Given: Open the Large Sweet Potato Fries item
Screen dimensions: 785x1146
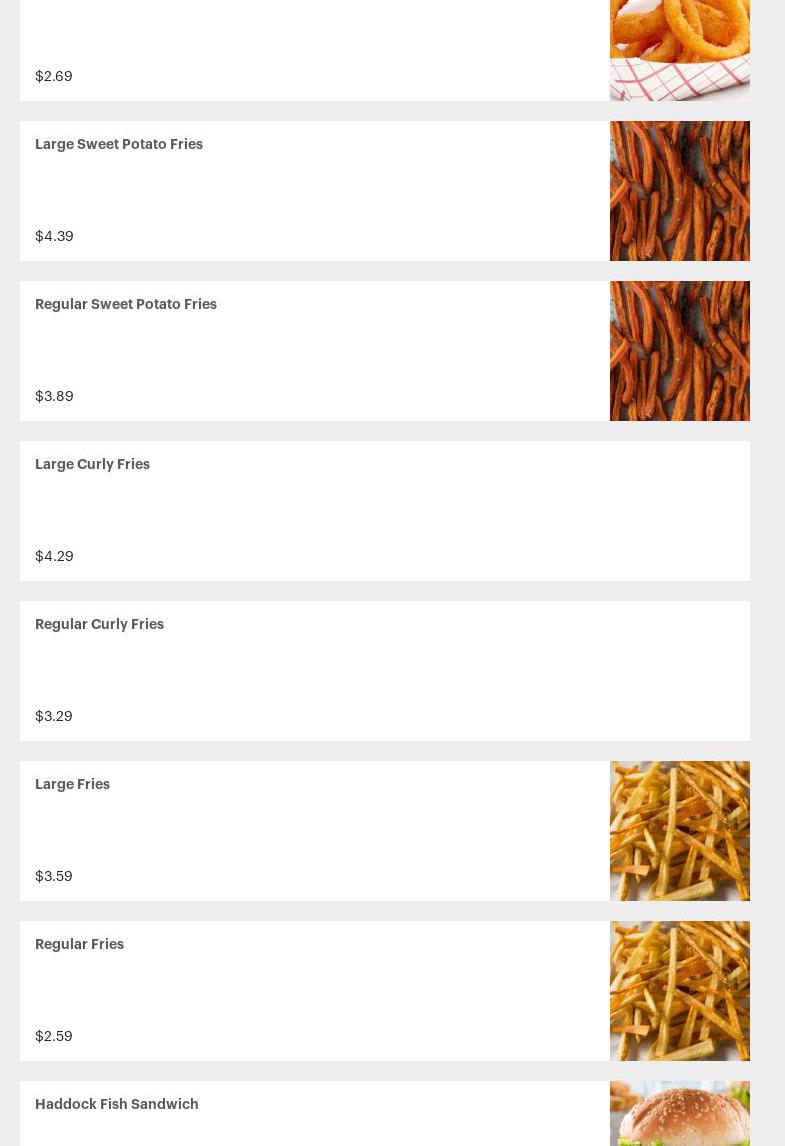Looking at the screenshot, I should (119, 145).
